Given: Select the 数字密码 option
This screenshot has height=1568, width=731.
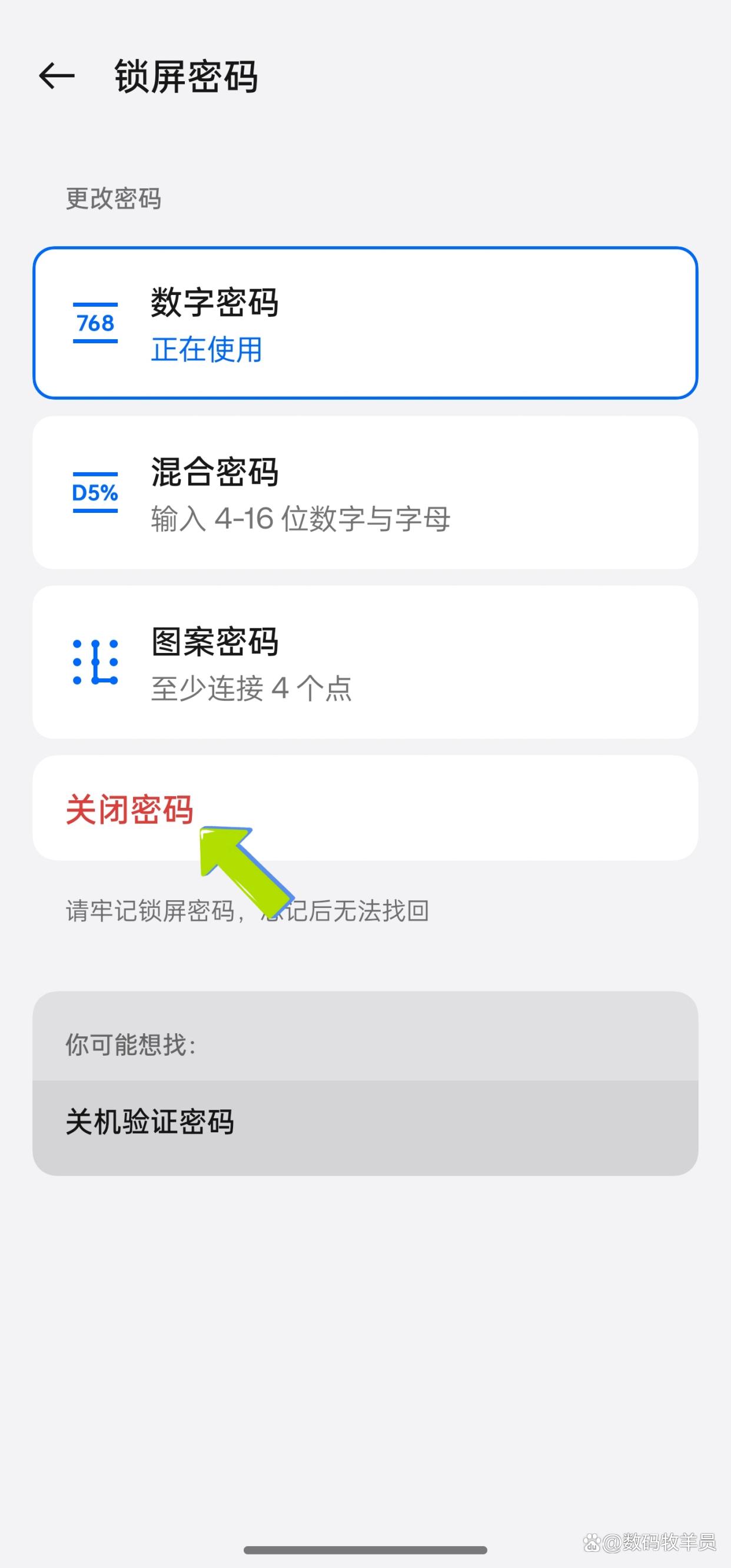Looking at the screenshot, I should [x=365, y=323].
